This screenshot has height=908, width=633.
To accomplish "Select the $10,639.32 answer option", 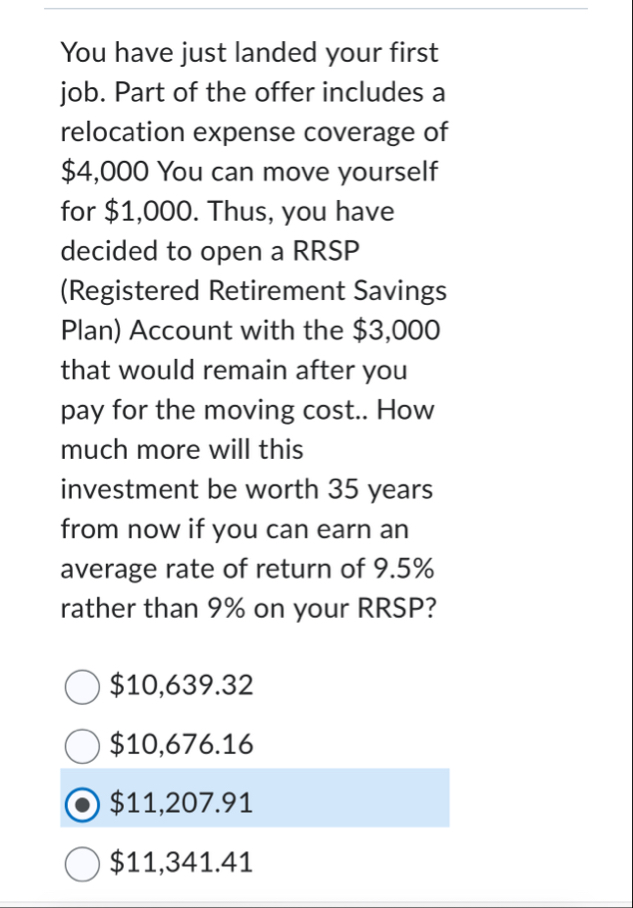I will (83, 687).
